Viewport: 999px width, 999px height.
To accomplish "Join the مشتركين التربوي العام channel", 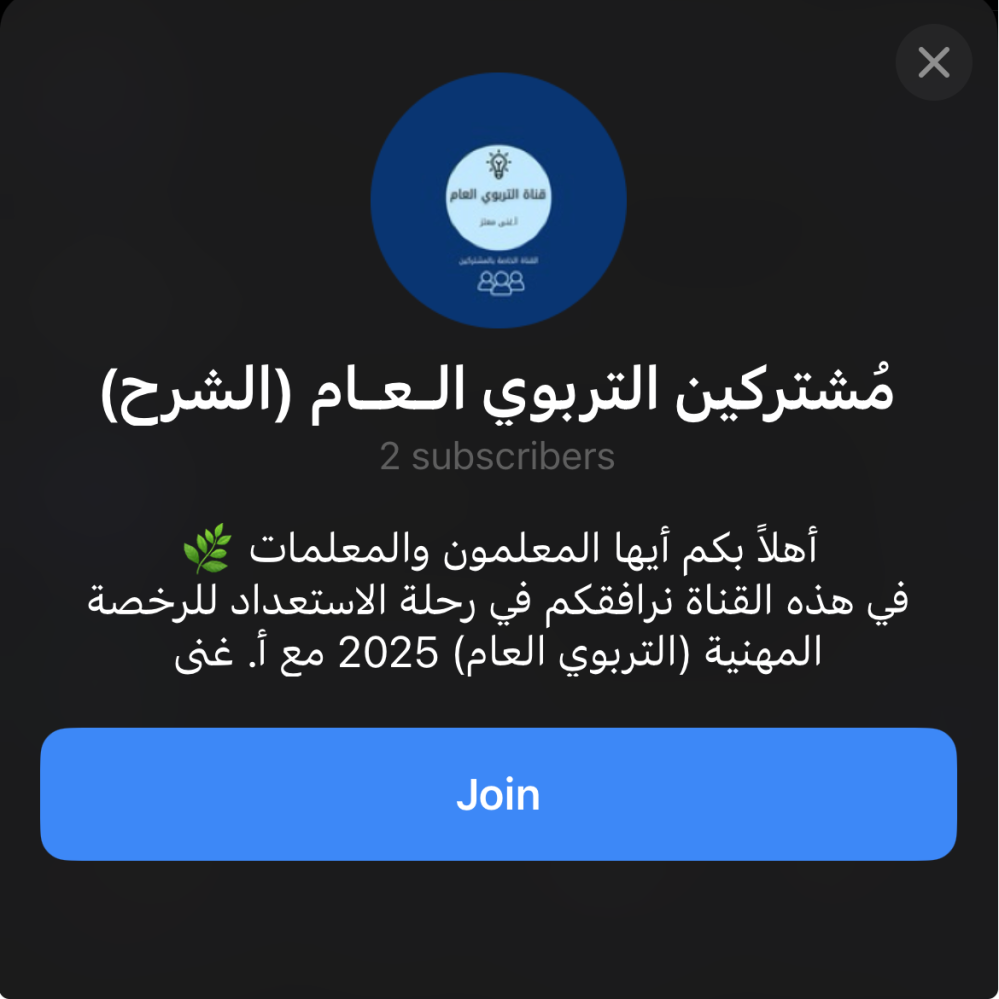I will tap(498, 794).
